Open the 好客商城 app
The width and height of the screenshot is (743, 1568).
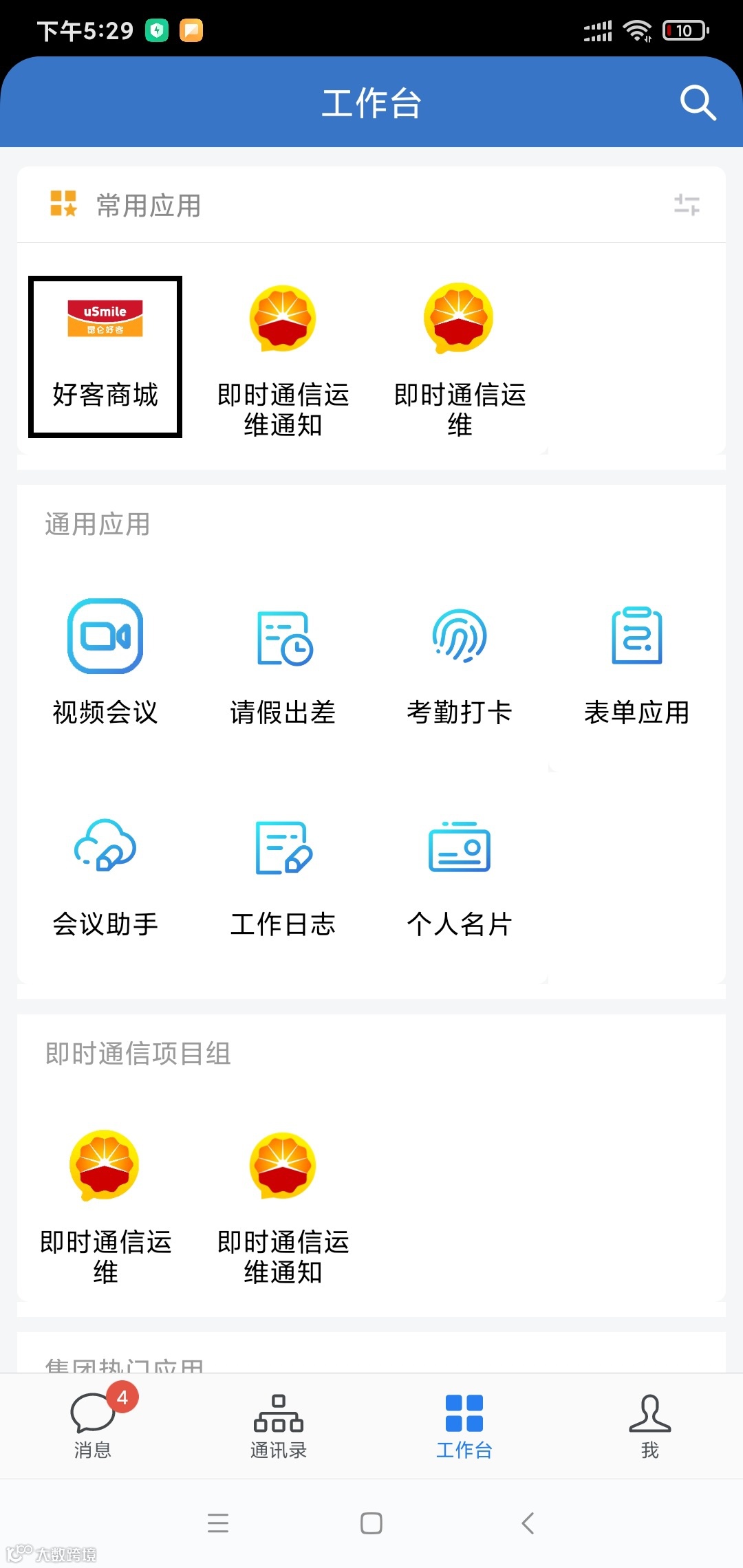[105, 356]
